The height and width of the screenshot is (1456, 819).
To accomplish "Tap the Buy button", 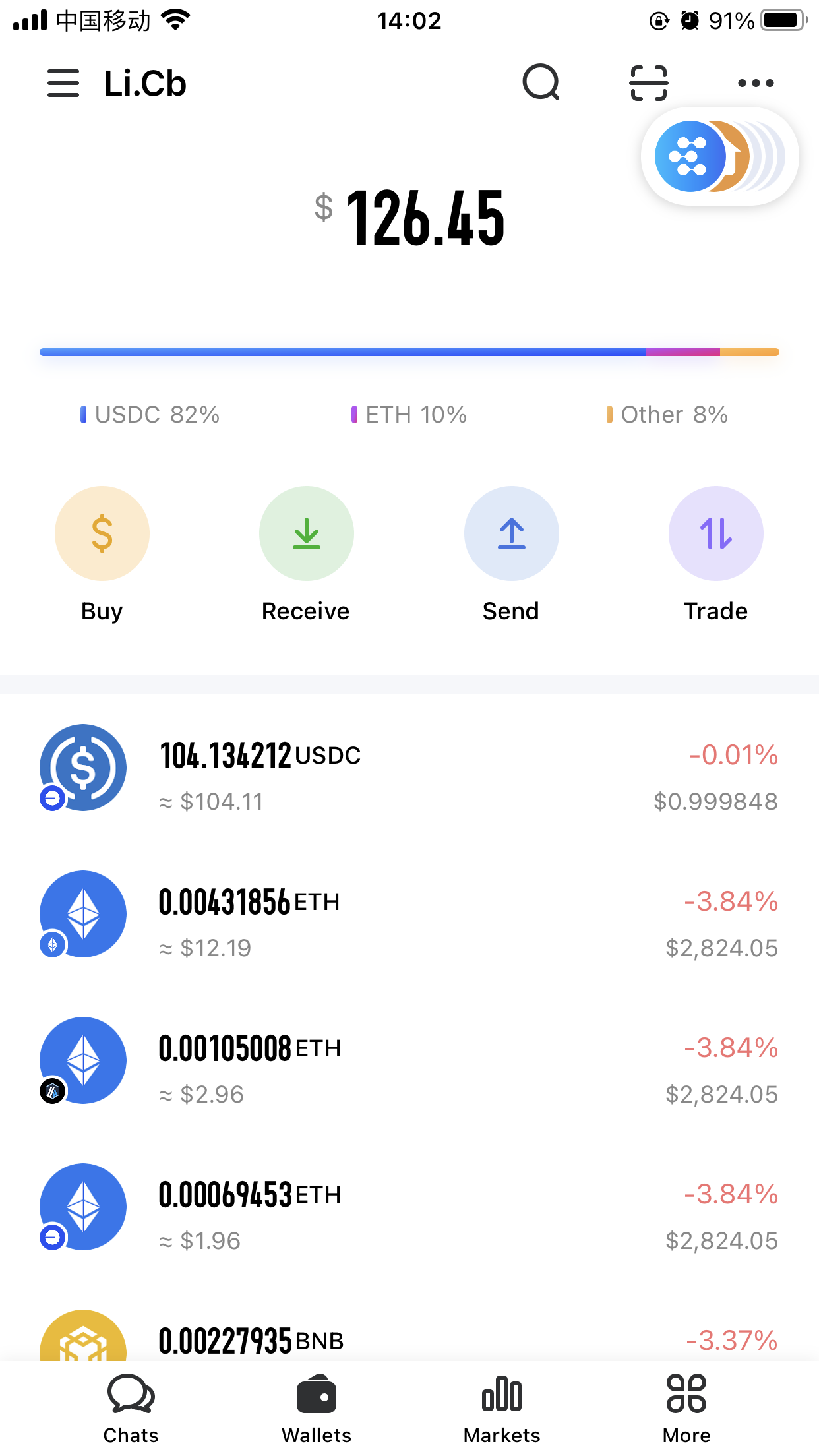I will tap(102, 534).
